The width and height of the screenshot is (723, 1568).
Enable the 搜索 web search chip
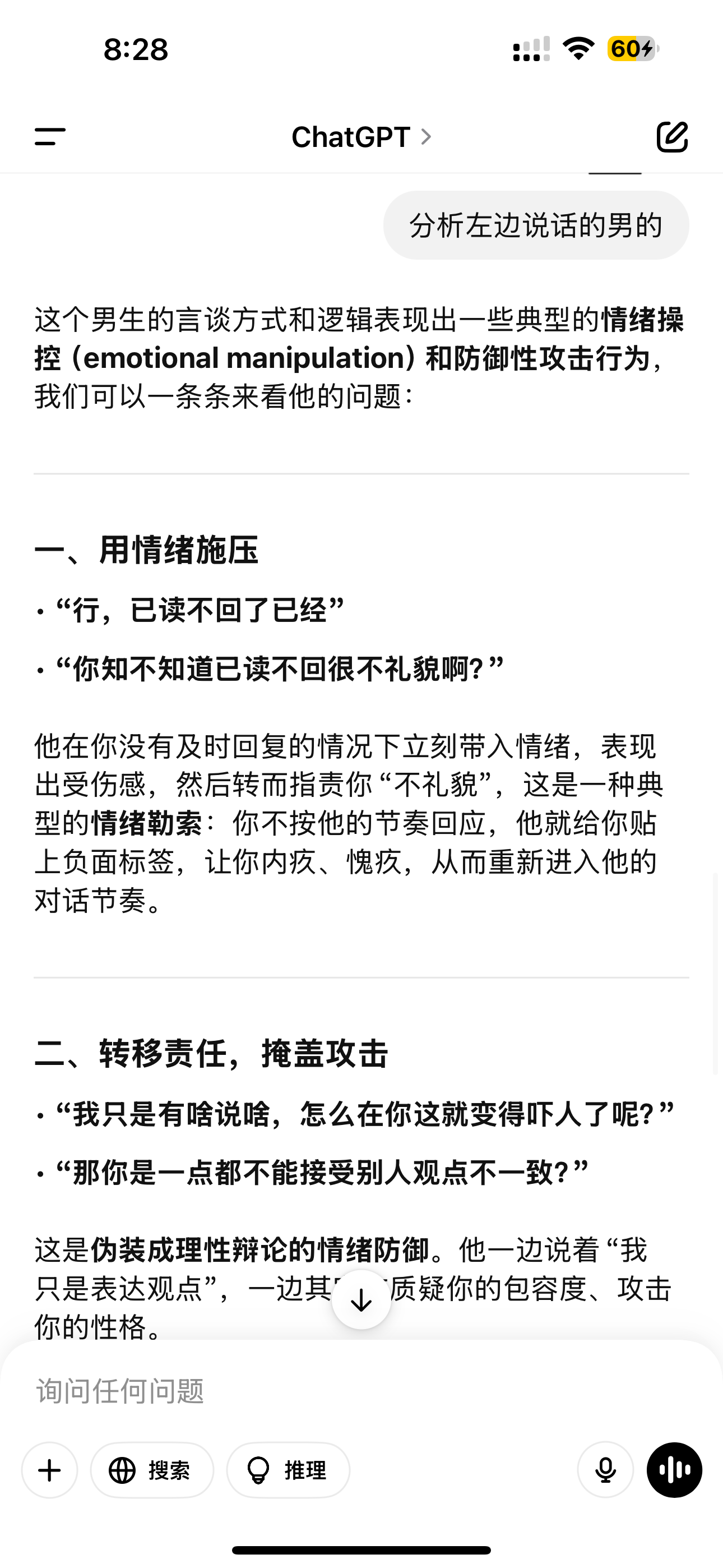(152, 1470)
